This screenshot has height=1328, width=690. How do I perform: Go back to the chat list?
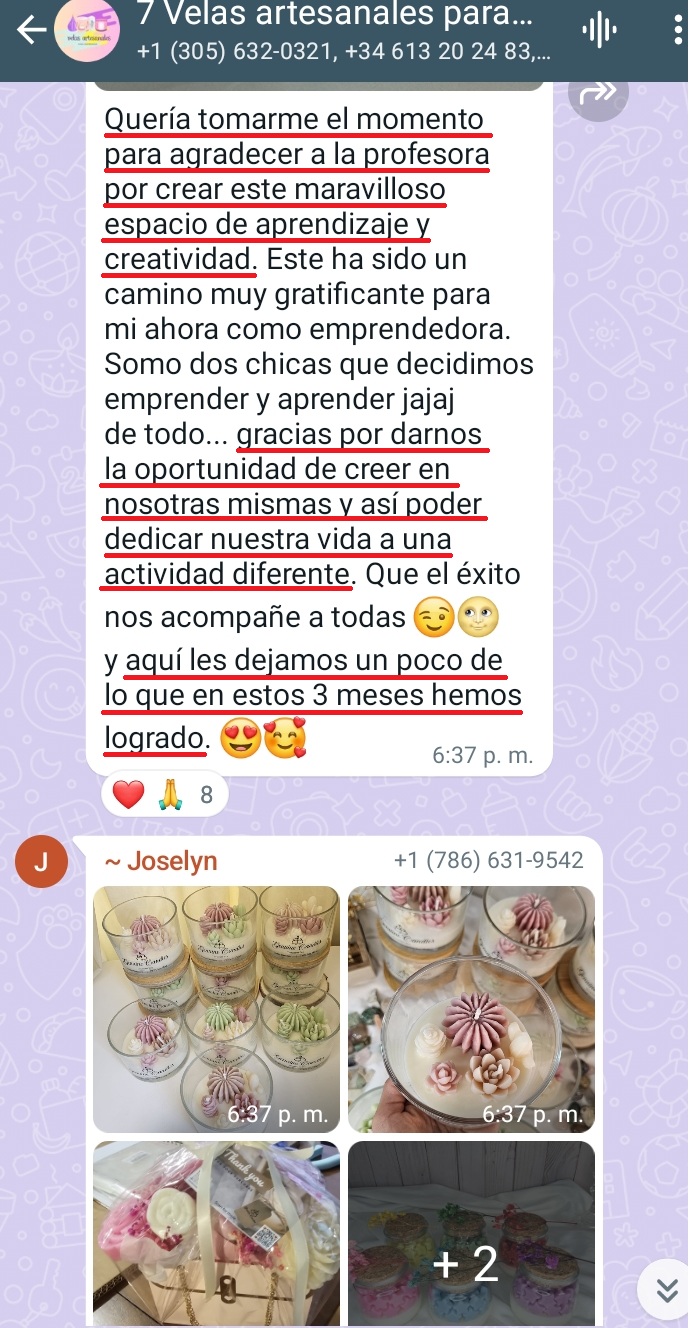click(x=32, y=30)
